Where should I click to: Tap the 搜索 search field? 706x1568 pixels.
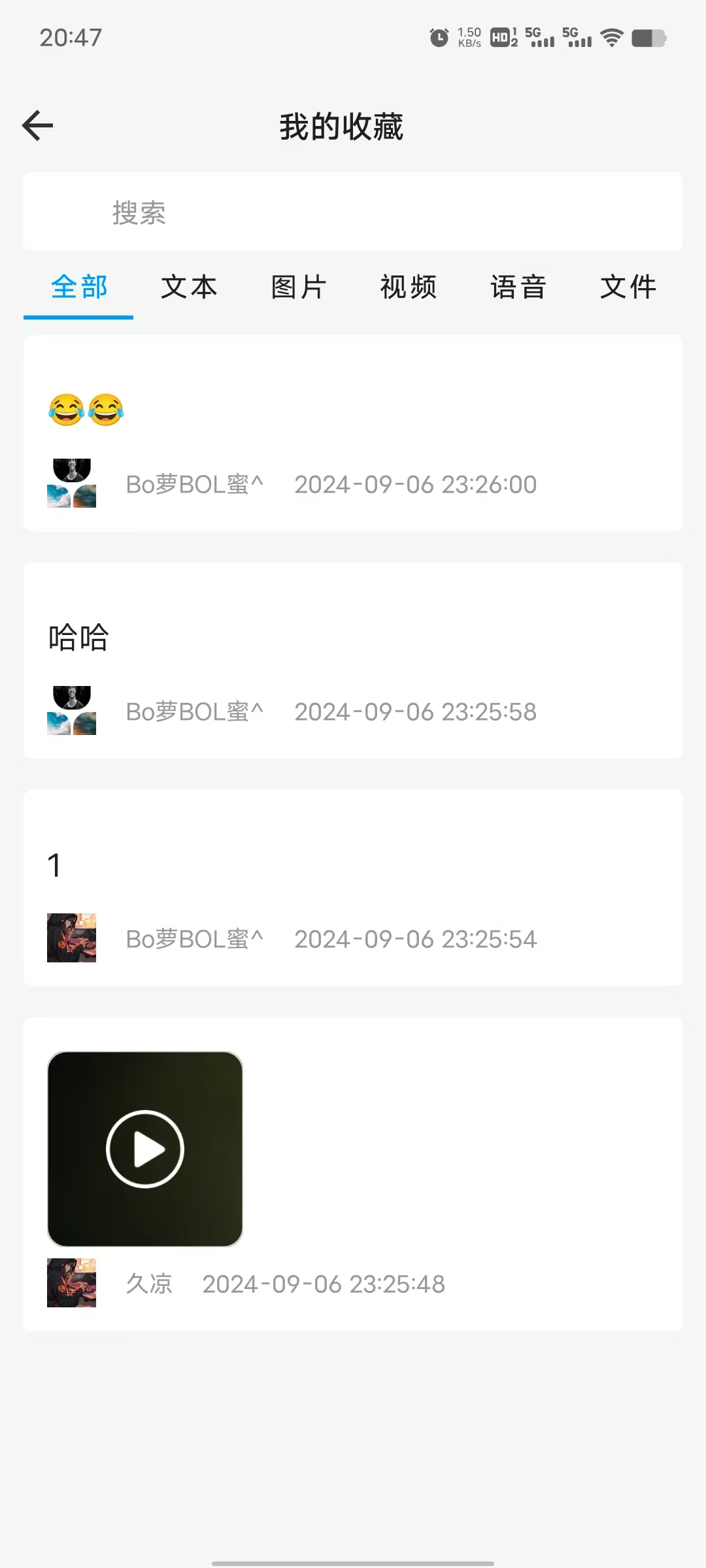(x=353, y=212)
